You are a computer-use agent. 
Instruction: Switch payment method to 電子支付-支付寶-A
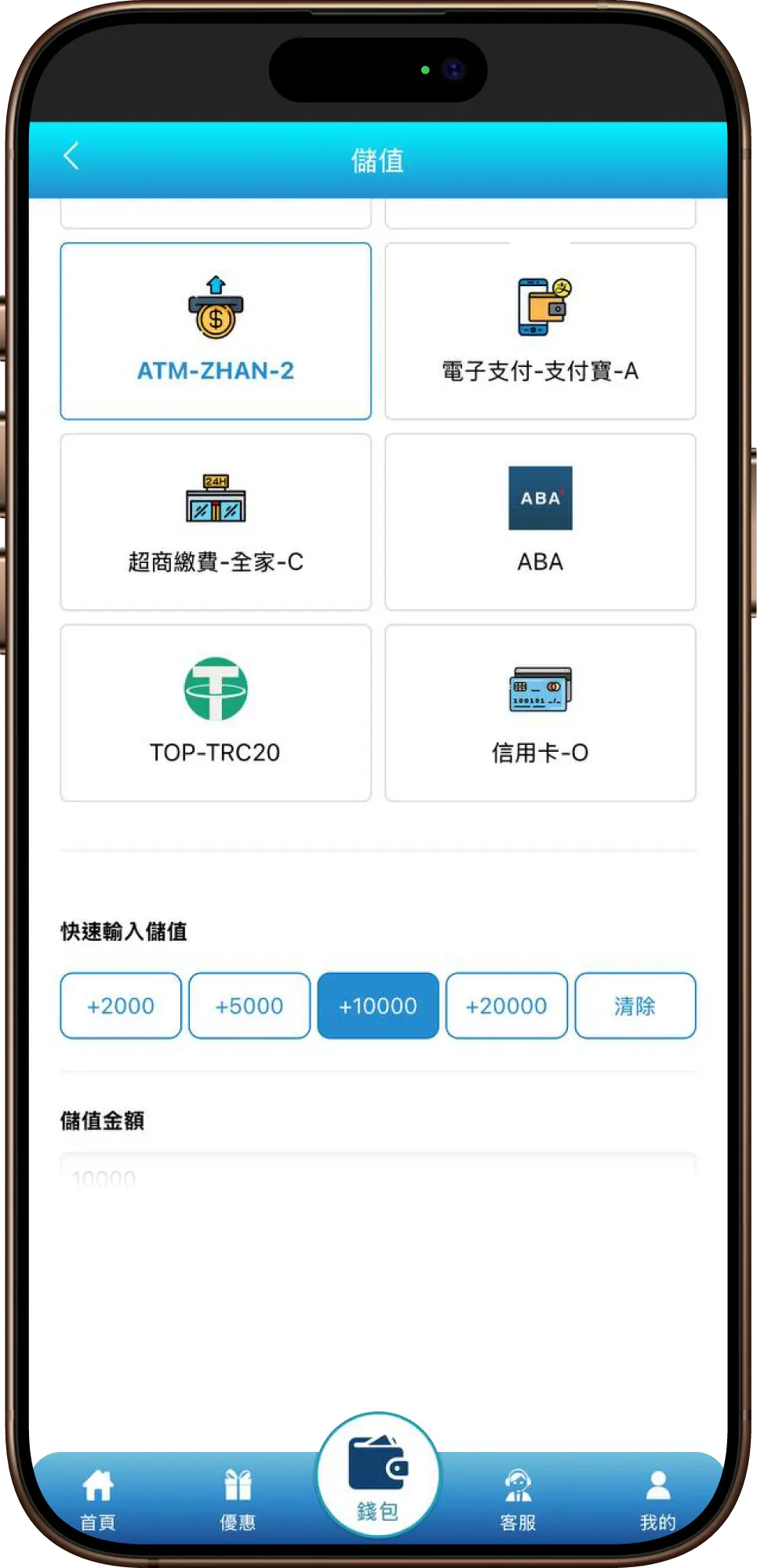tap(540, 332)
